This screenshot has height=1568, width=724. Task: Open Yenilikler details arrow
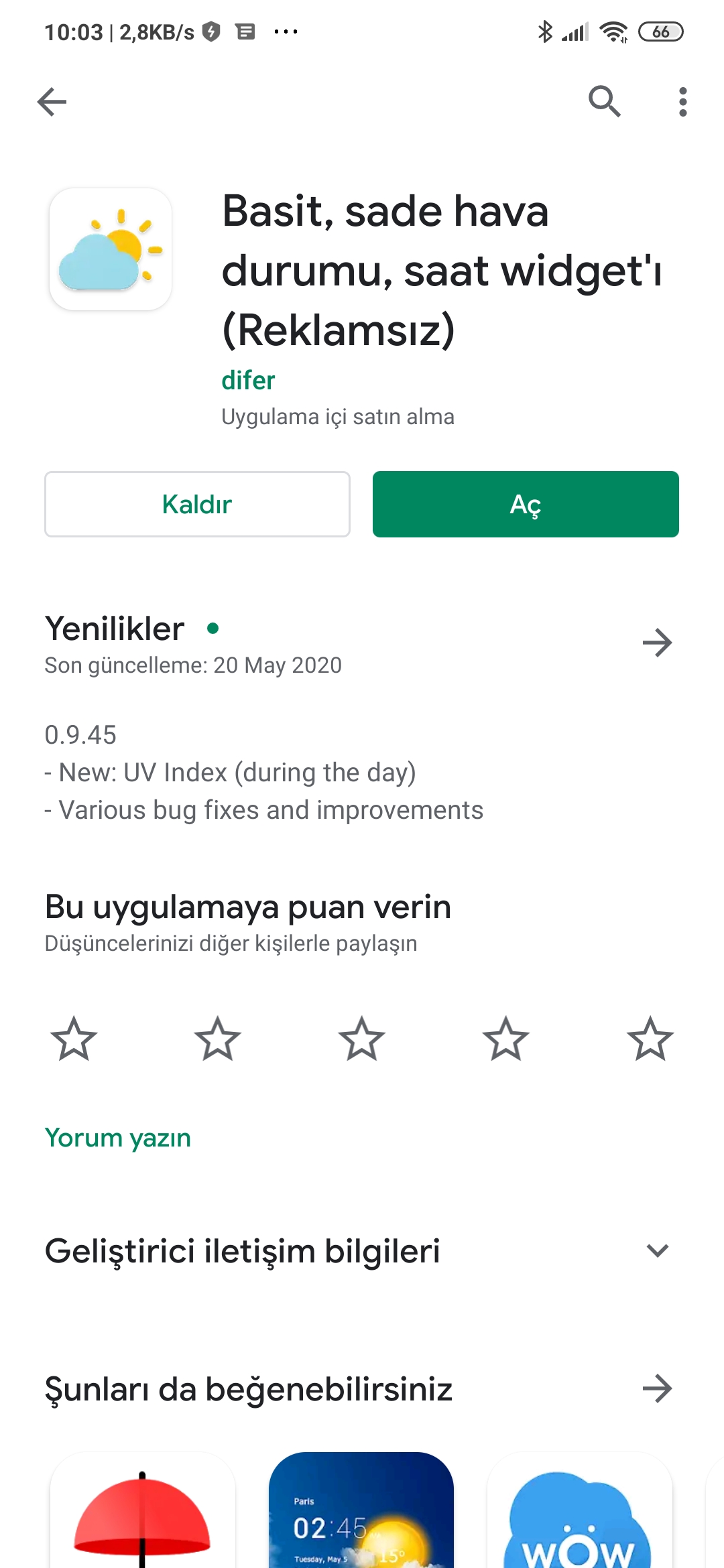(657, 643)
